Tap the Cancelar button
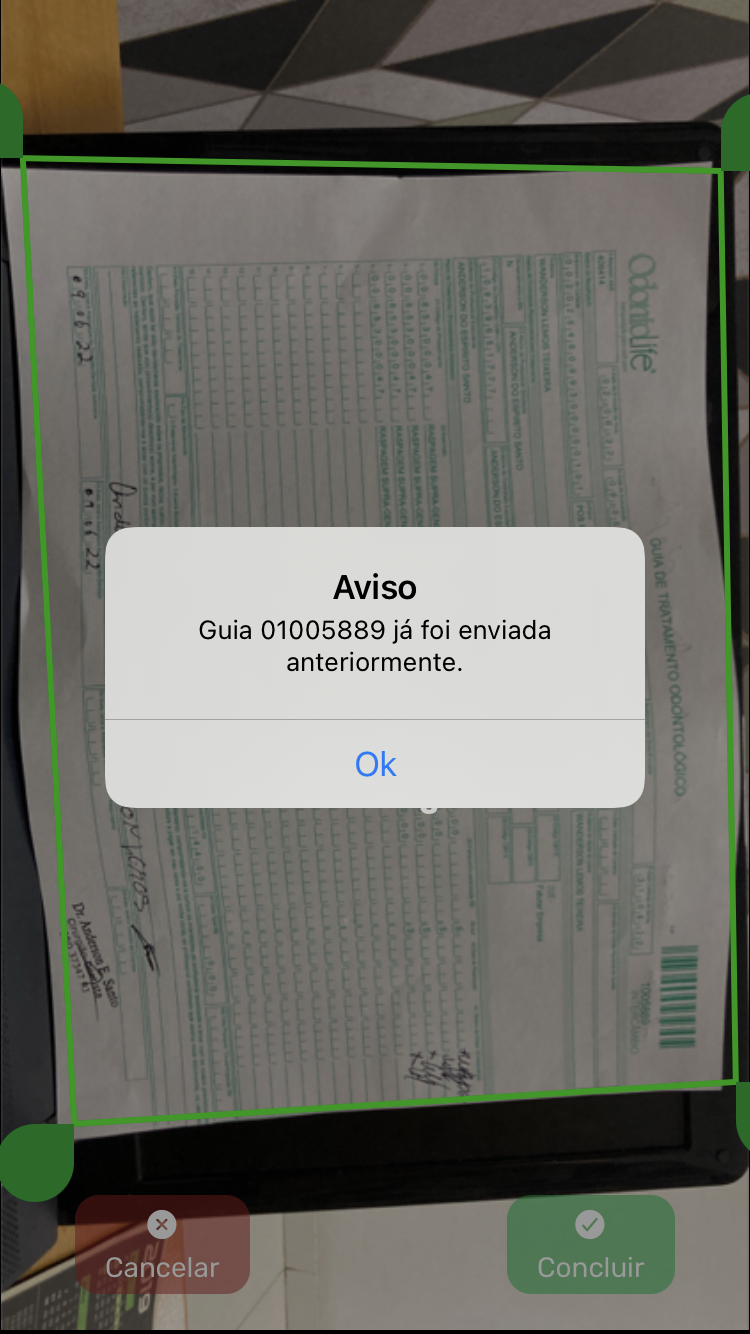 (162, 1245)
